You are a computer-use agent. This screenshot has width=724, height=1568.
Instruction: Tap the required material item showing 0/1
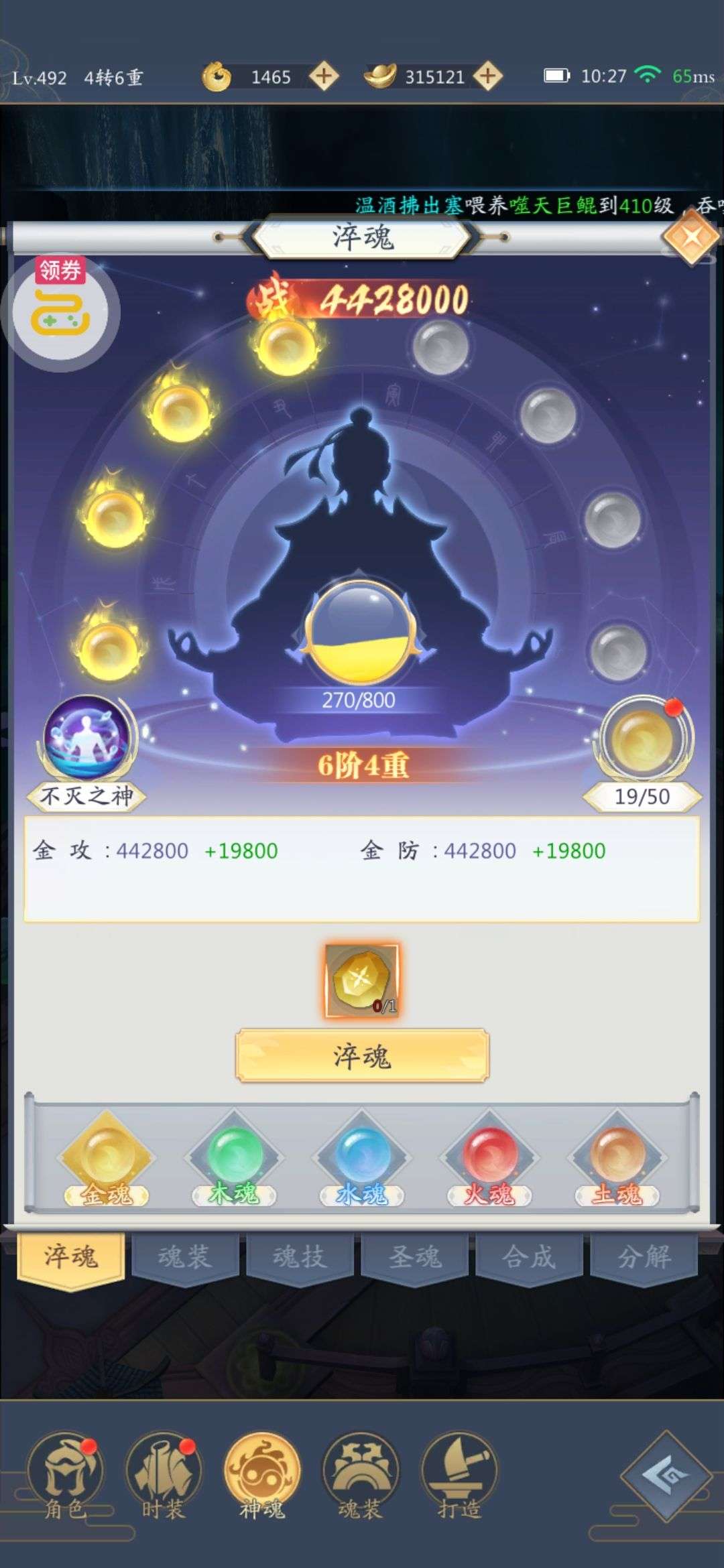point(362,981)
